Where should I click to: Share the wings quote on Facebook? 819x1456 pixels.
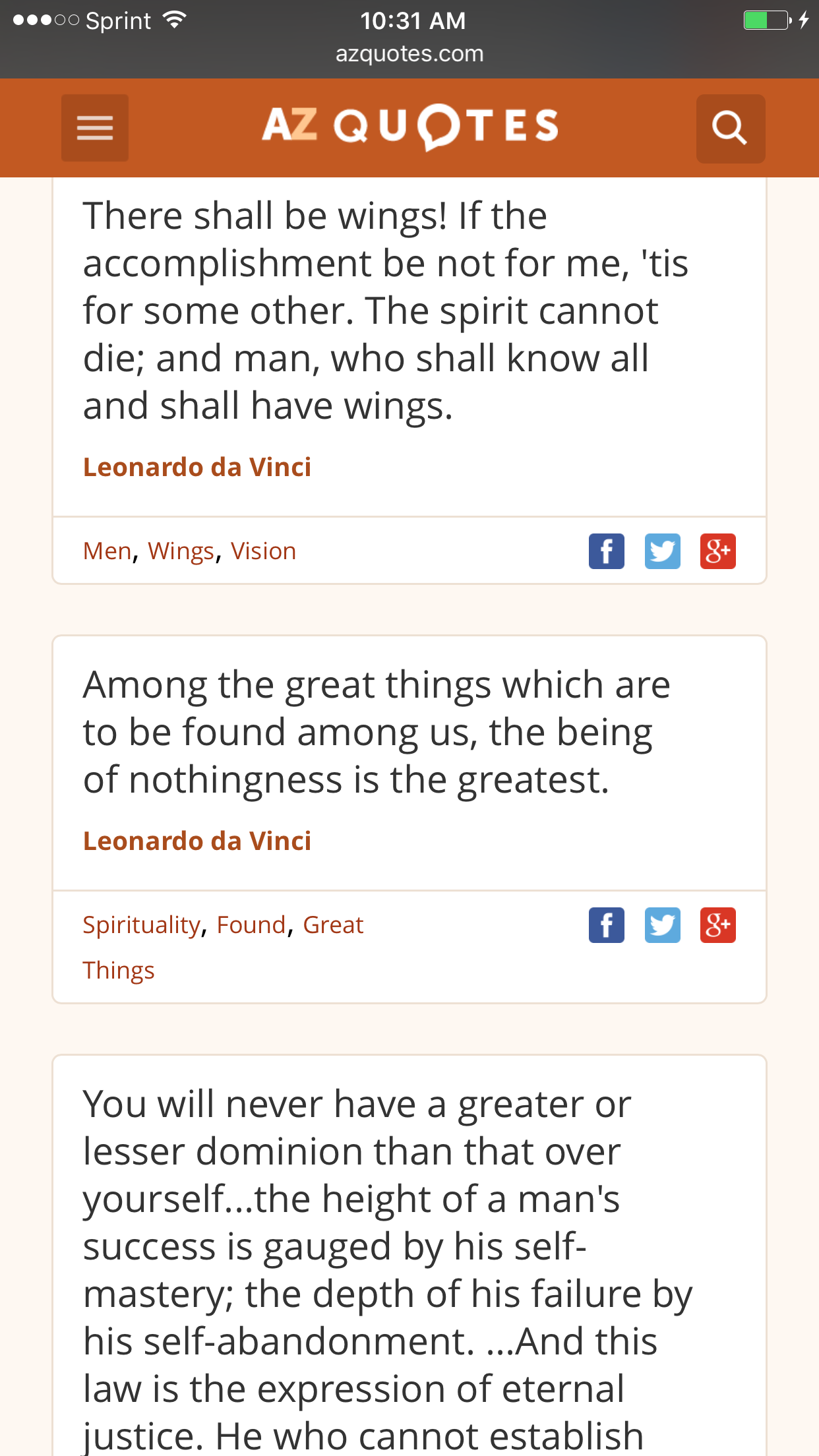(x=607, y=551)
